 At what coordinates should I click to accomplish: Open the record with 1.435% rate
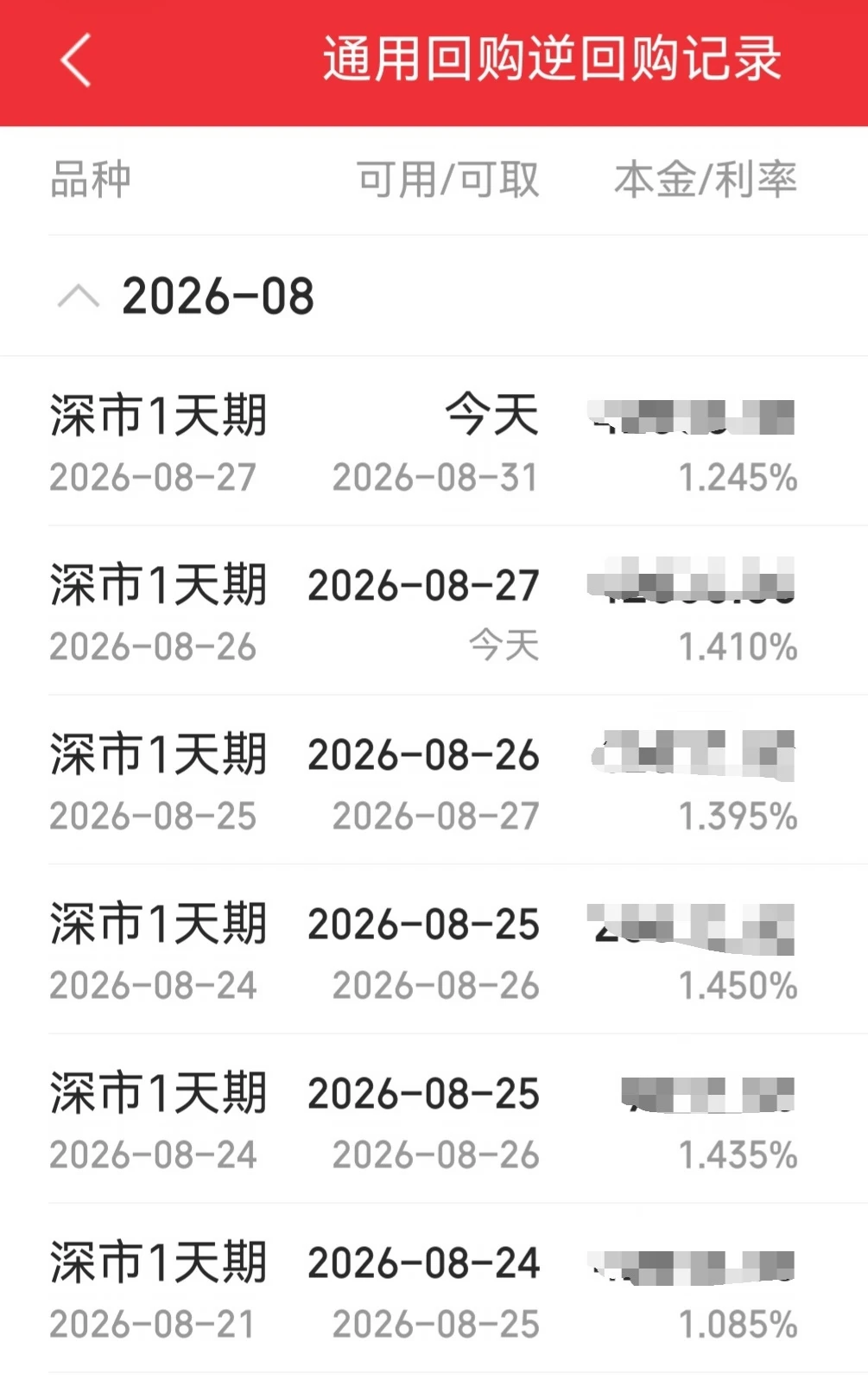434,1118
